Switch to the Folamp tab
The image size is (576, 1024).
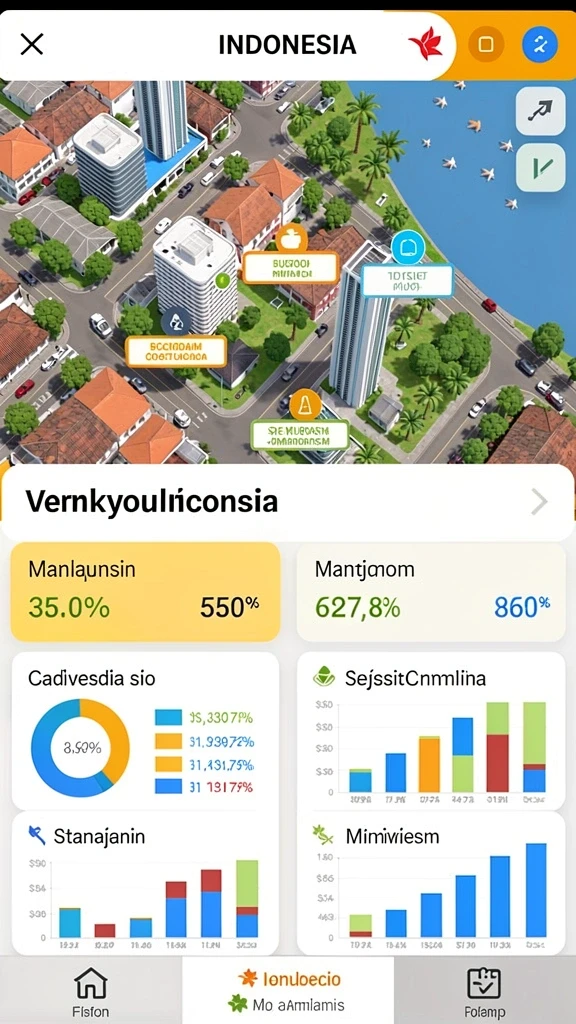(x=485, y=991)
